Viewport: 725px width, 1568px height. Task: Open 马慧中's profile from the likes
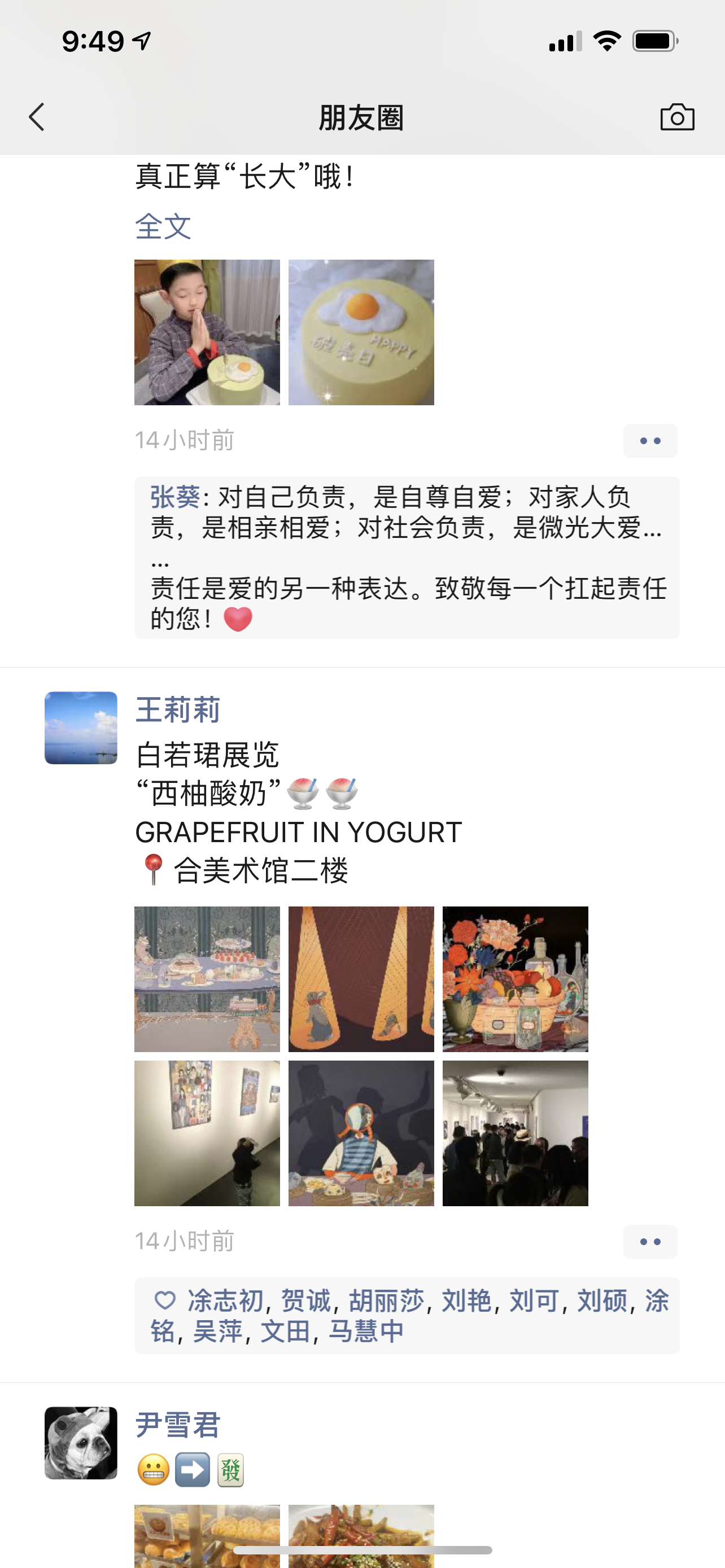click(x=366, y=1331)
